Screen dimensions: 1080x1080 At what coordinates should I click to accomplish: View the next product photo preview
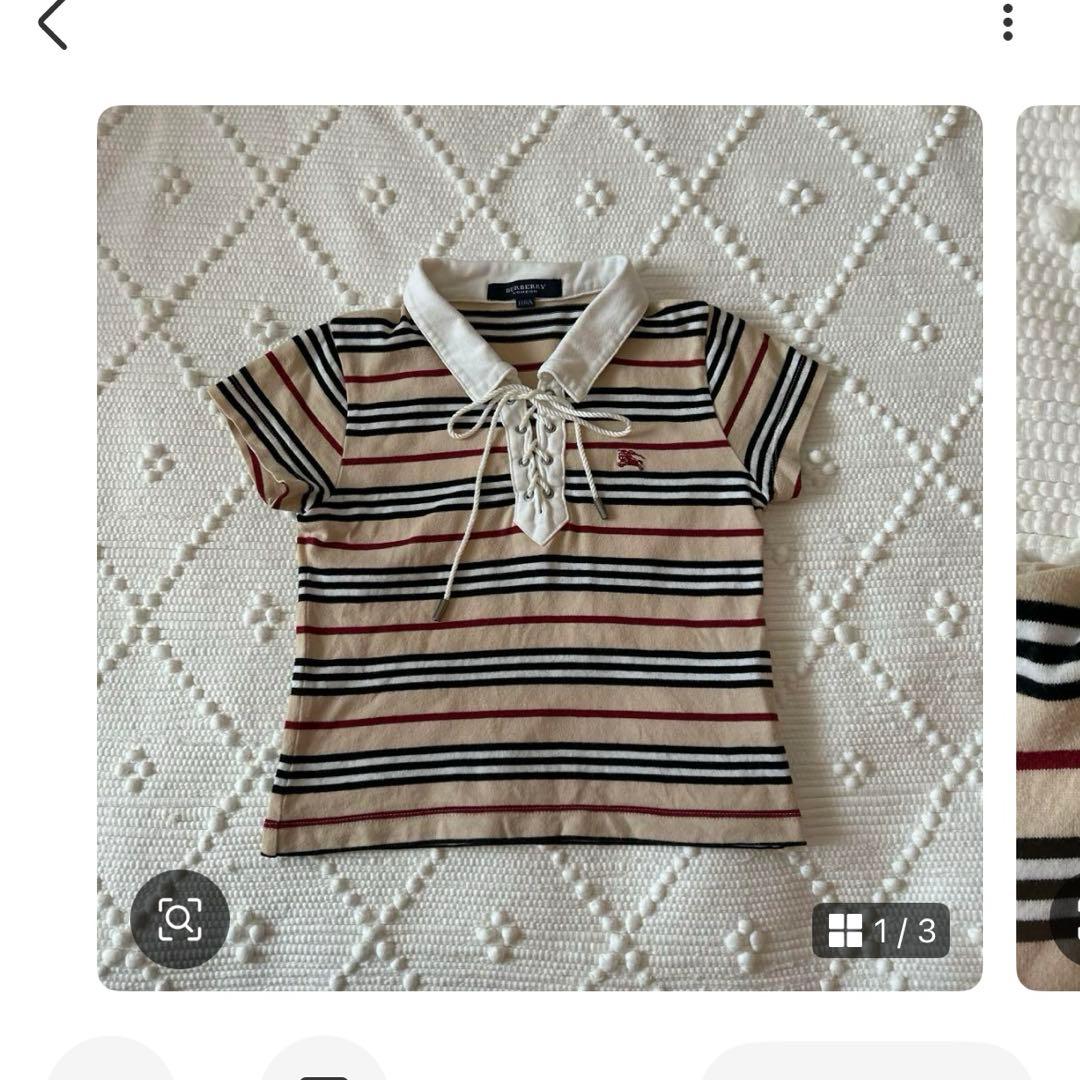tap(1048, 548)
